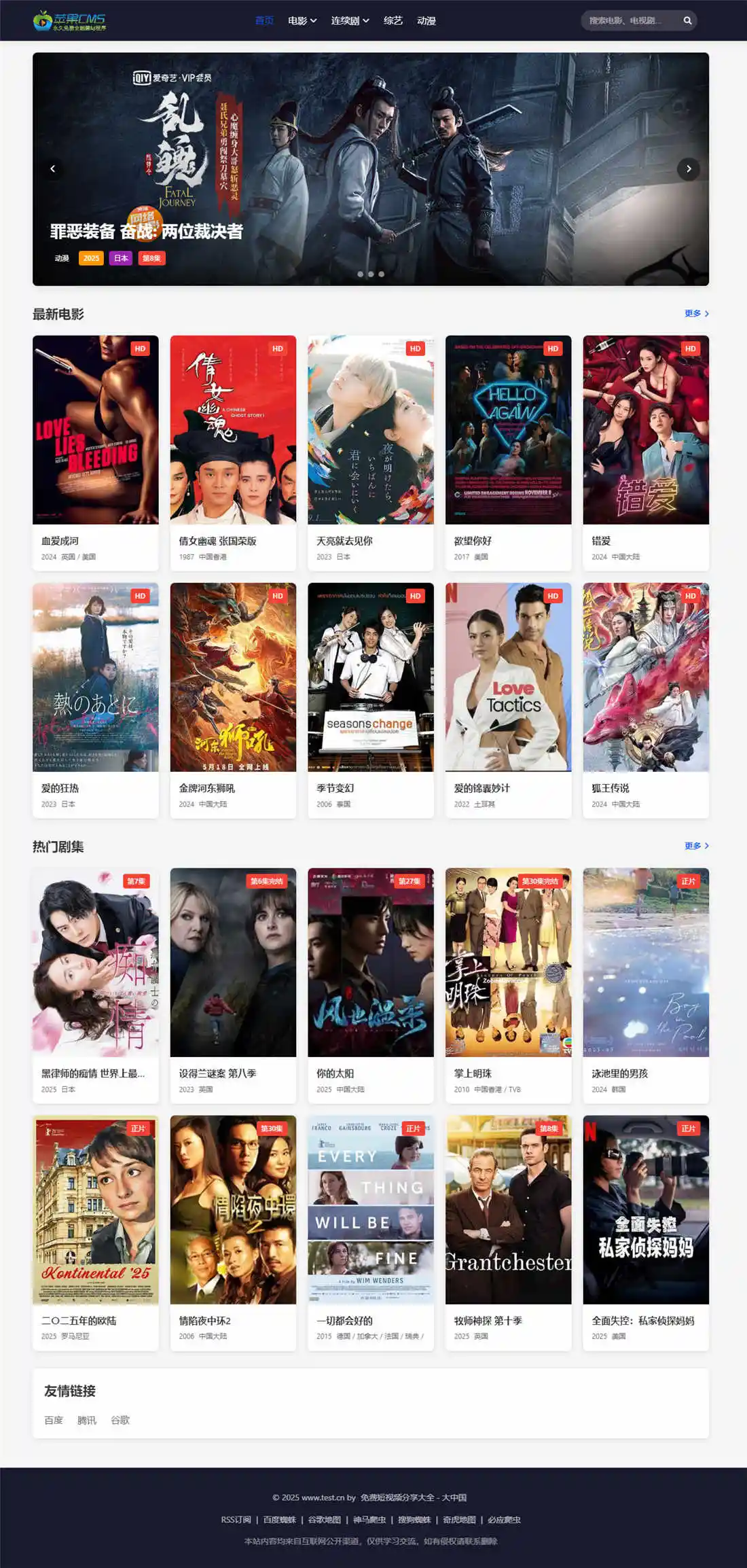Expand the 连续剧 navigation dropdown
This screenshot has height=1568, width=747.
click(x=348, y=20)
